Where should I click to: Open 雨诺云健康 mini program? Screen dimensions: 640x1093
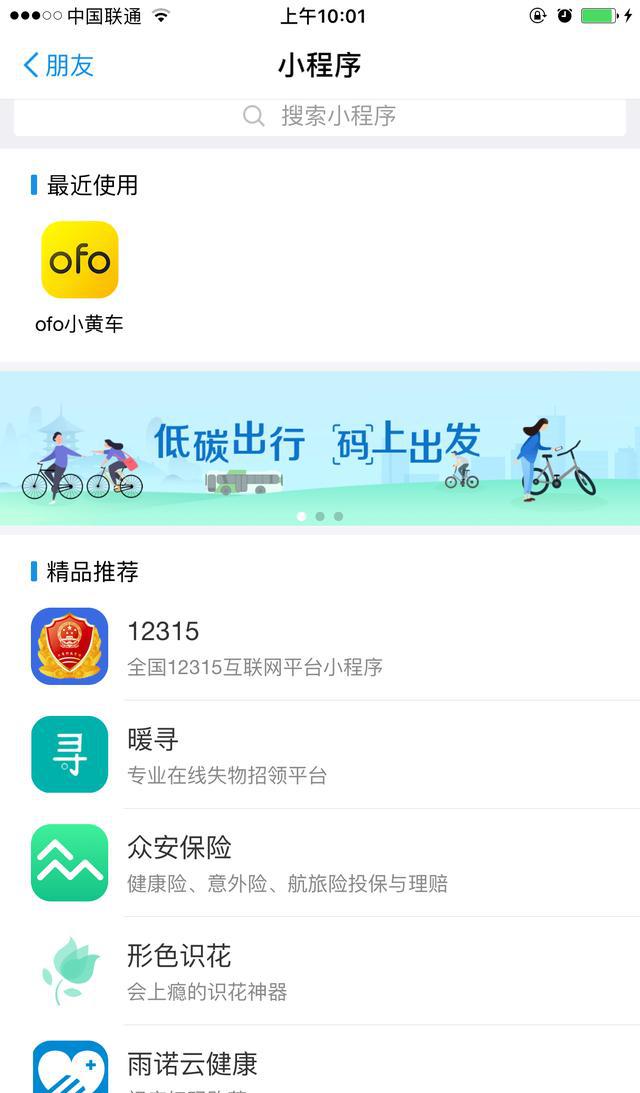tap(320, 1066)
